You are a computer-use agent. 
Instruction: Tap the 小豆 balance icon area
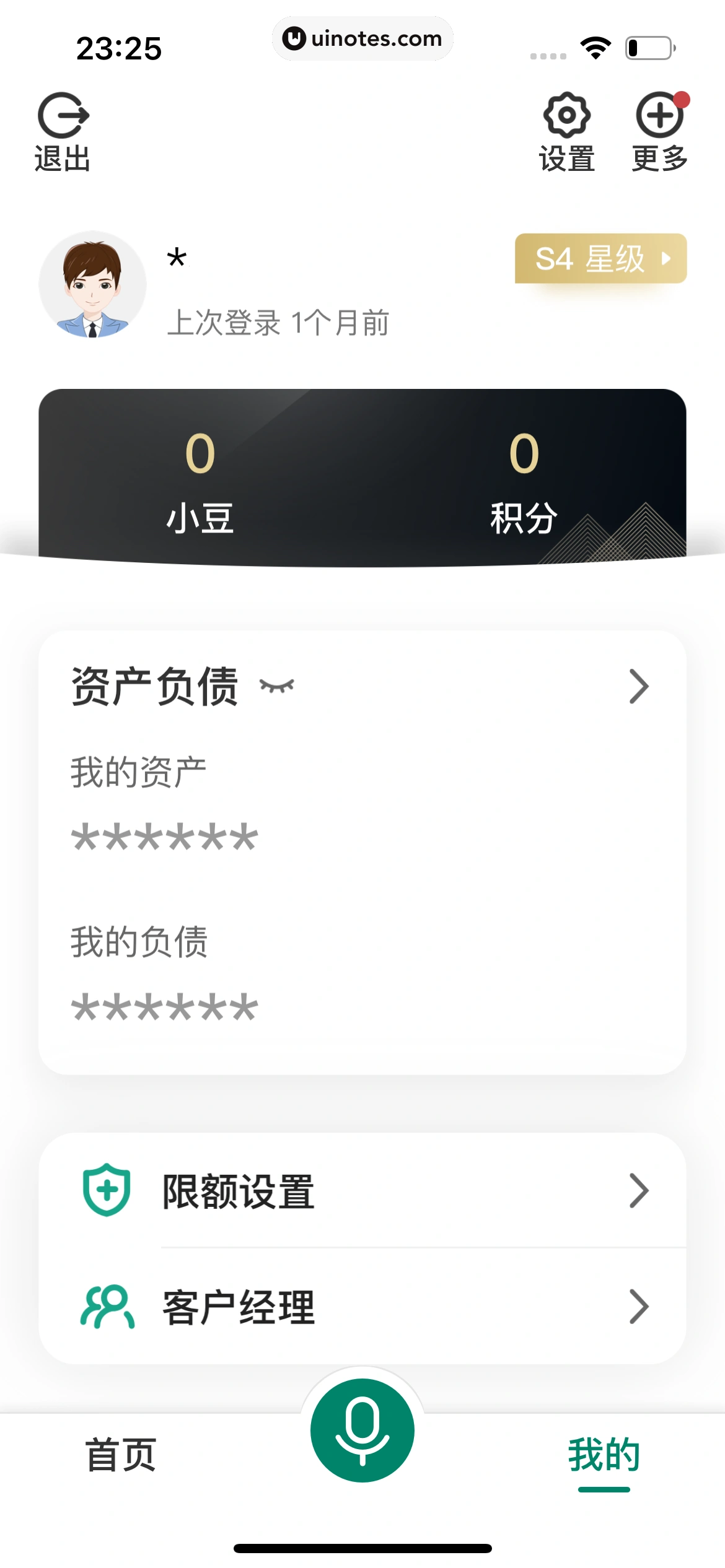200,483
